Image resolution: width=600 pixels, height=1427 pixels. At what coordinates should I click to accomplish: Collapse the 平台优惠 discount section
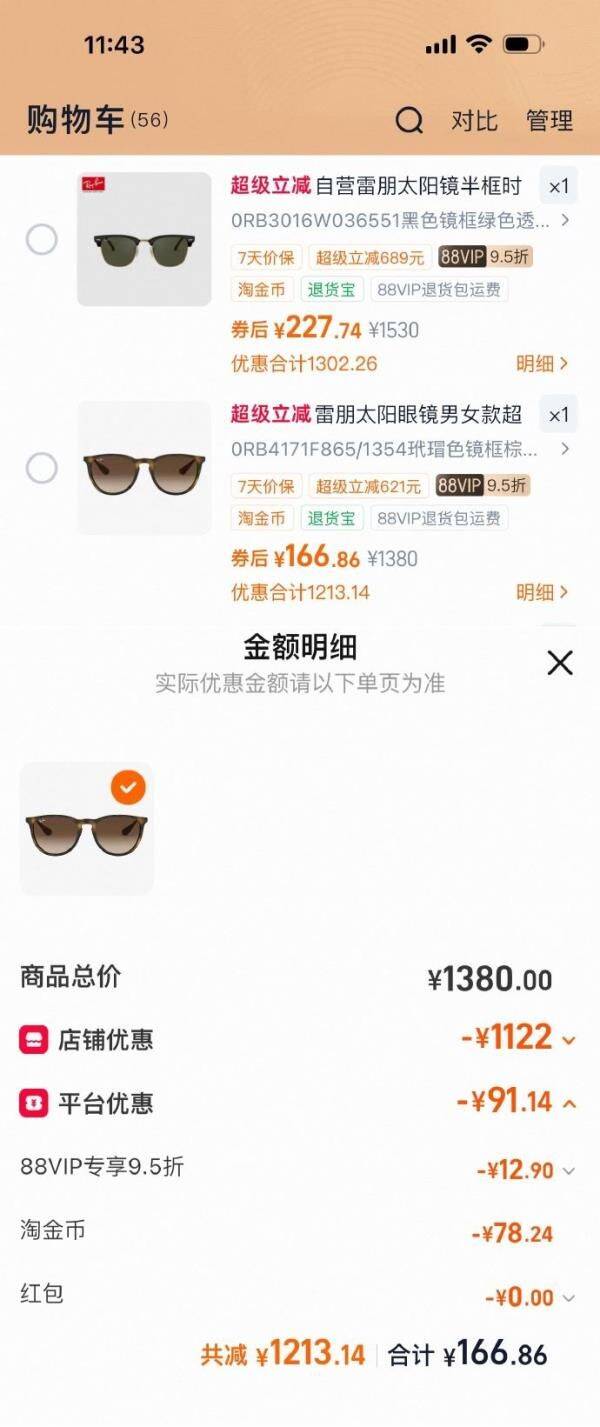click(x=569, y=1103)
